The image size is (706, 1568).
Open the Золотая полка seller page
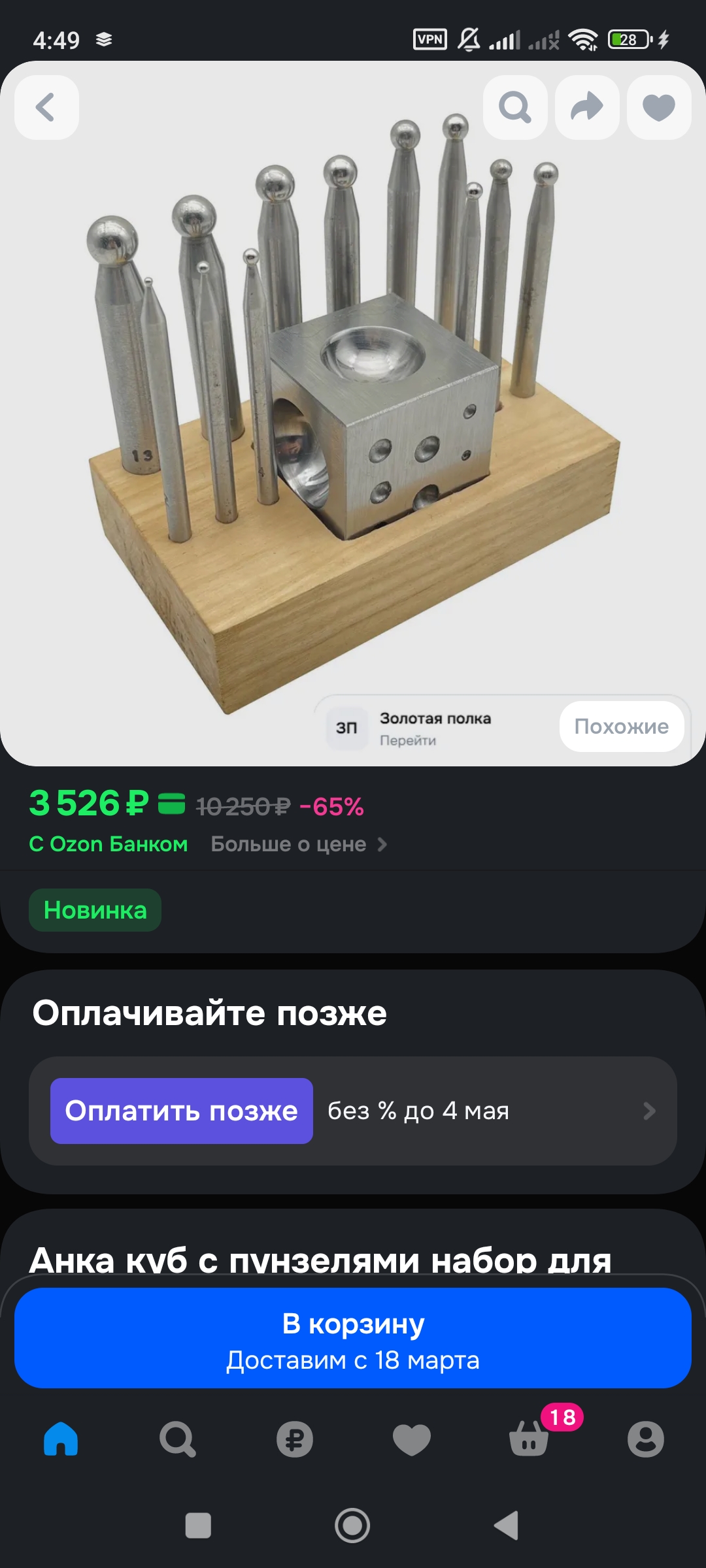[434, 728]
